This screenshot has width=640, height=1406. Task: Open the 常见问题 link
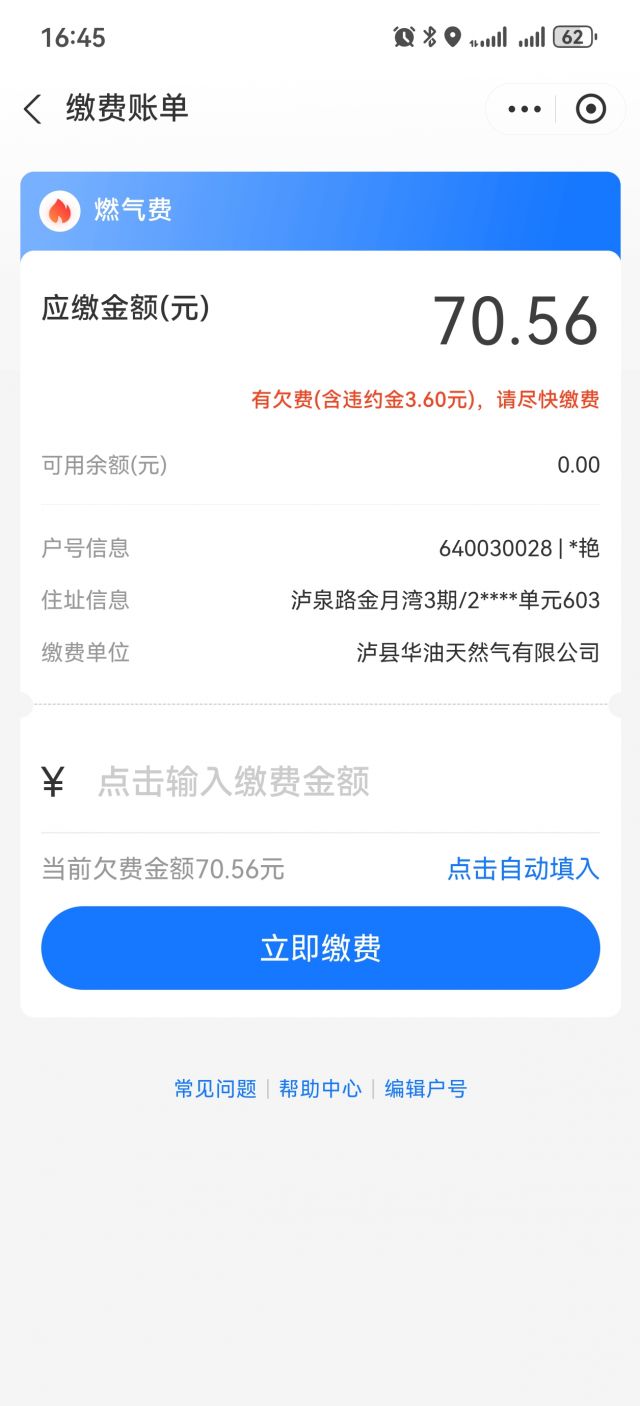click(215, 1089)
